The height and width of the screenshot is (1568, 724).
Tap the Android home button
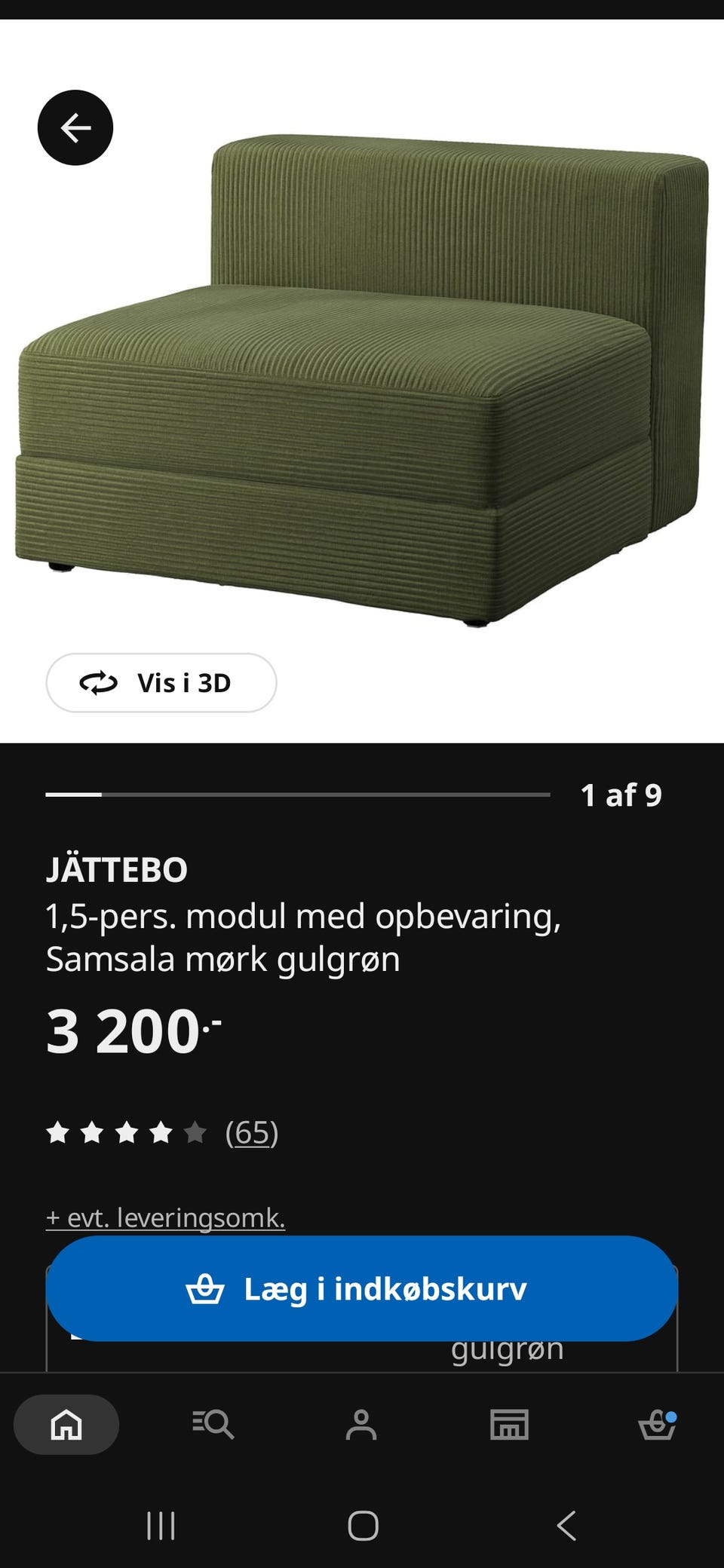362,1527
